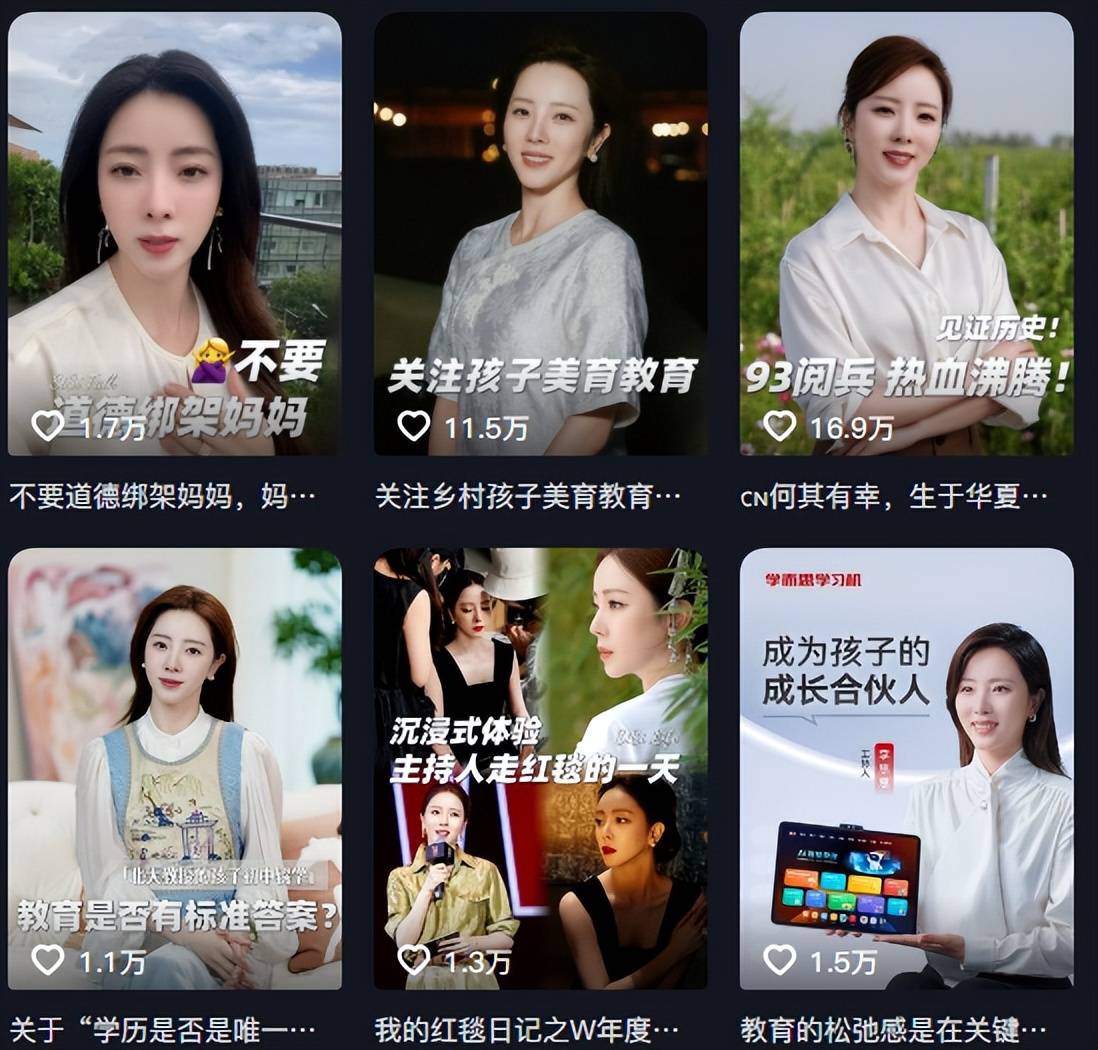Screen dimensions: 1098x1050
Task: Open the video about 不要道德绑架妈妈
Action: pyautogui.click(x=174, y=233)
